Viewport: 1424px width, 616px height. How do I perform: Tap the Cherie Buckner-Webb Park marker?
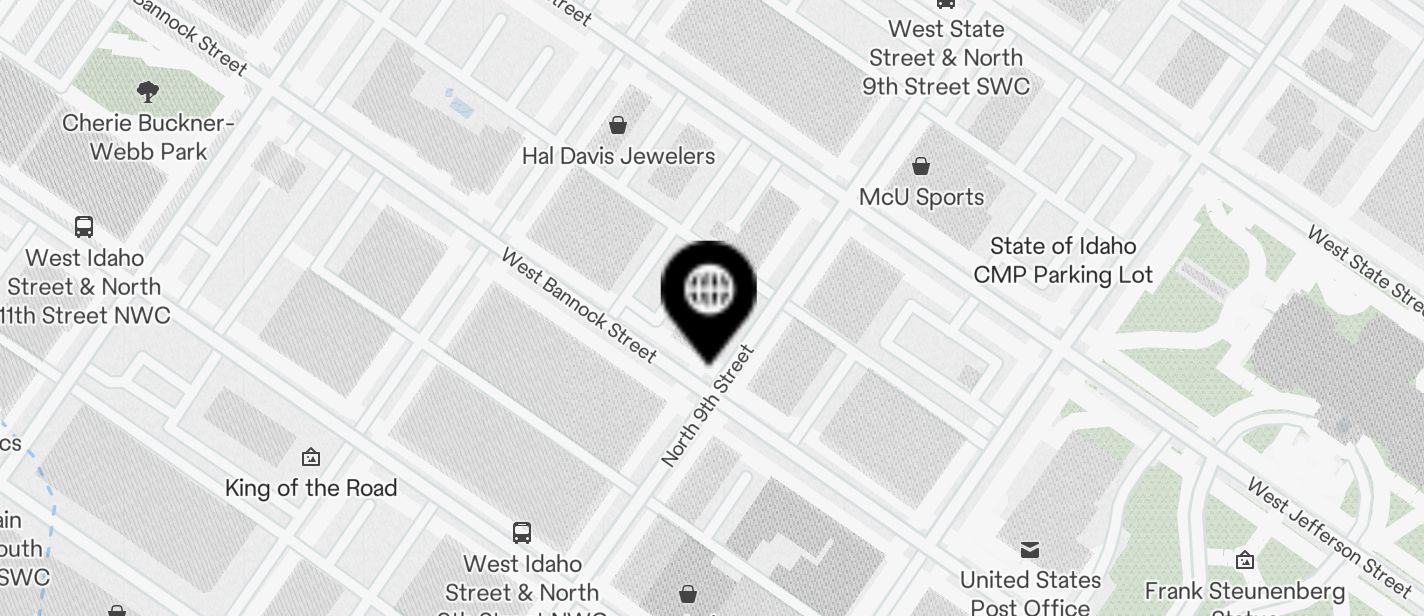[148, 93]
